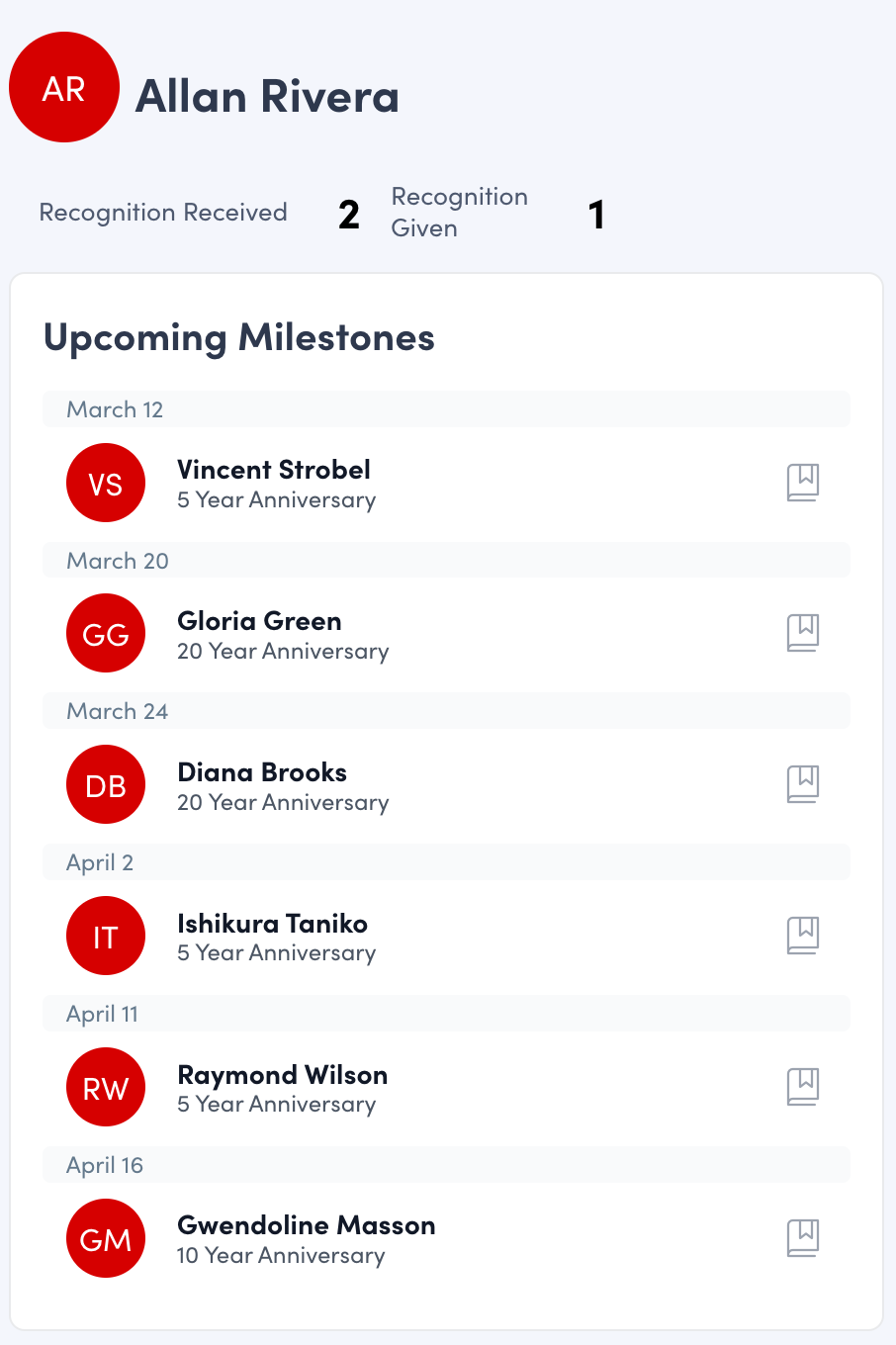View Diana Brooks' 20 Year Anniversary
Image resolution: width=896 pixels, height=1345 pixels.
click(x=282, y=786)
